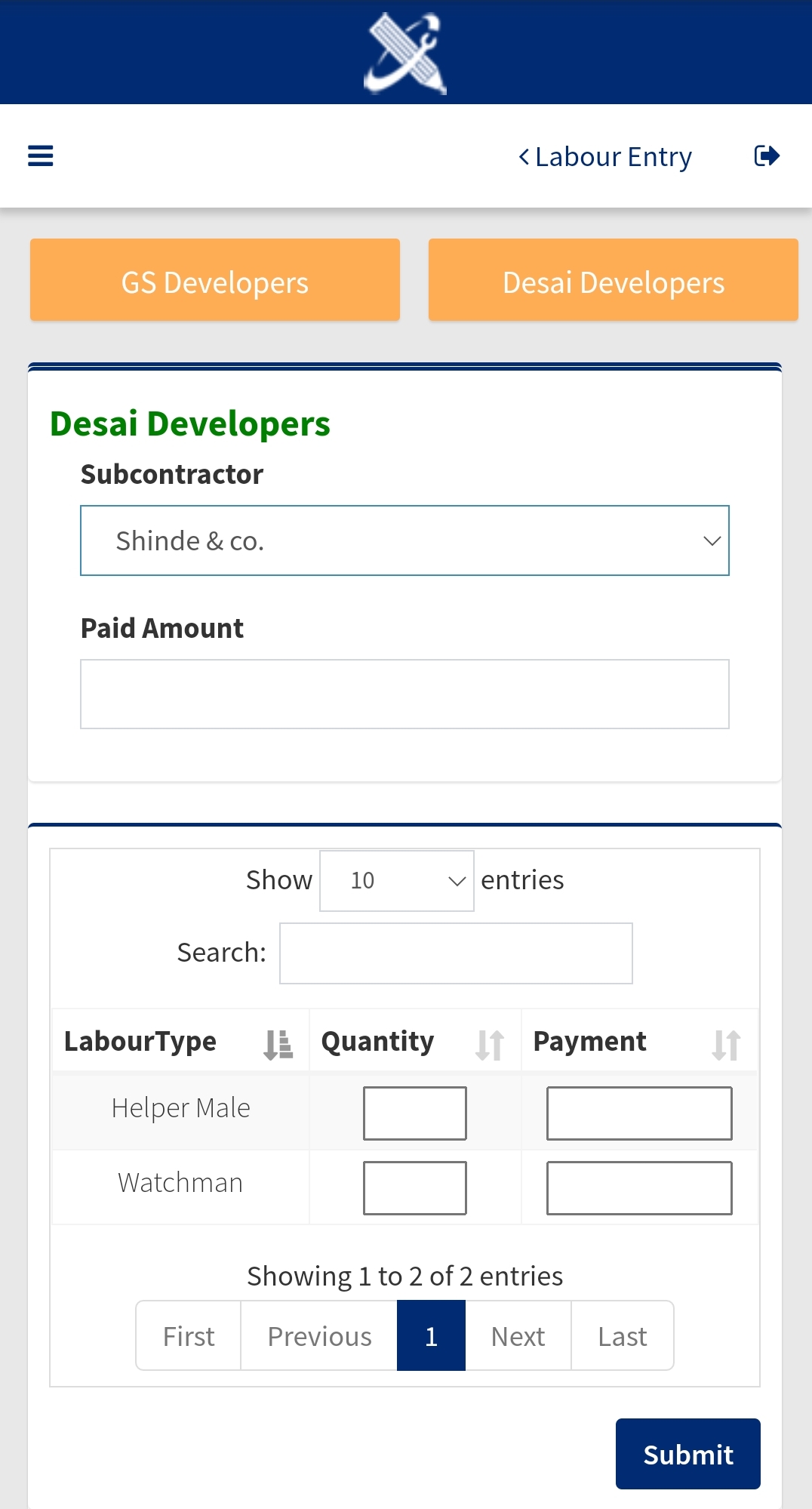This screenshot has height=1509, width=812.
Task: Select Desai Developers project
Action: [x=613, y=281]
